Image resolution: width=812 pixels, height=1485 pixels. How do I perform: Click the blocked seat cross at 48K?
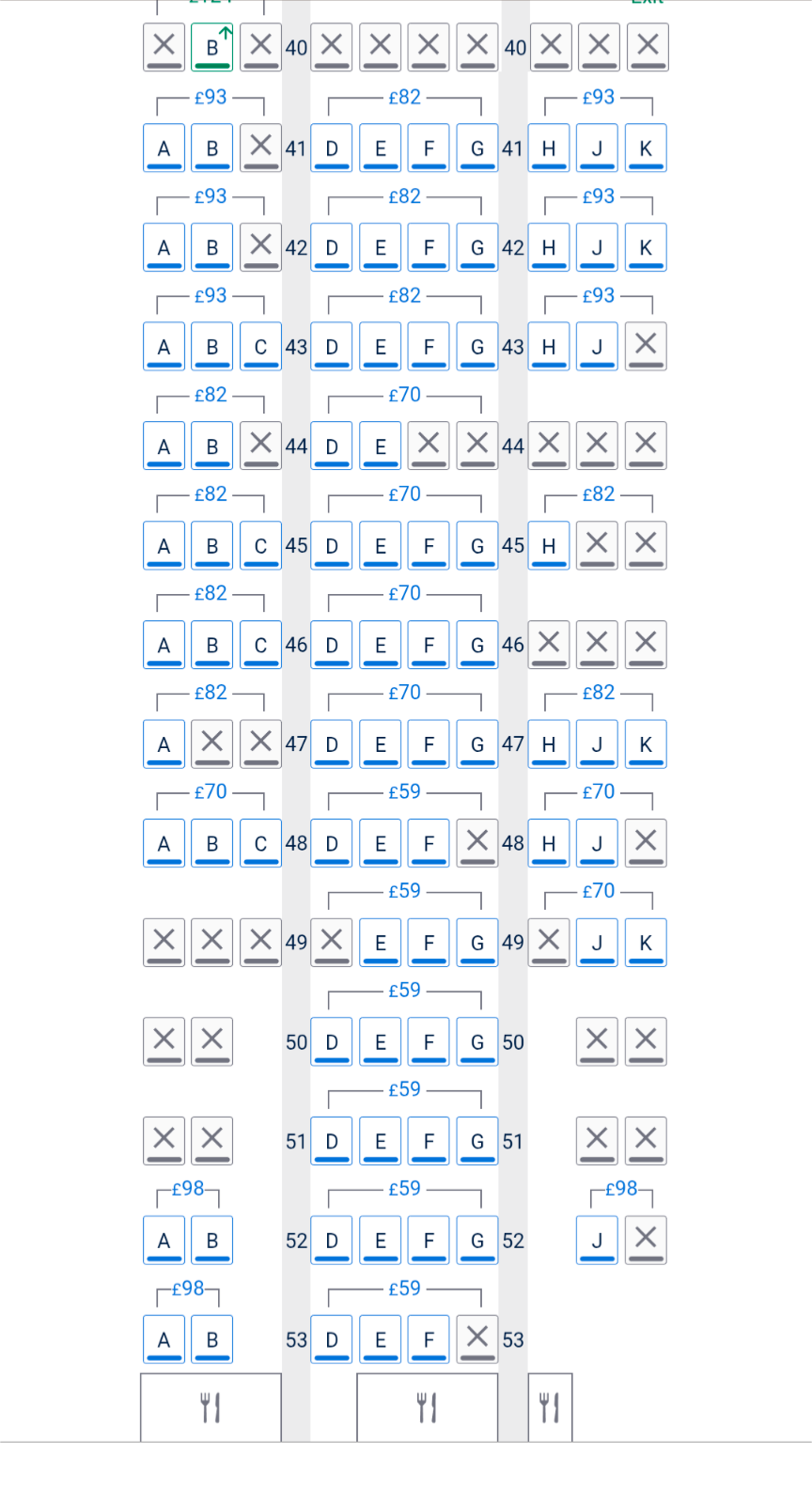click(646, 843)
